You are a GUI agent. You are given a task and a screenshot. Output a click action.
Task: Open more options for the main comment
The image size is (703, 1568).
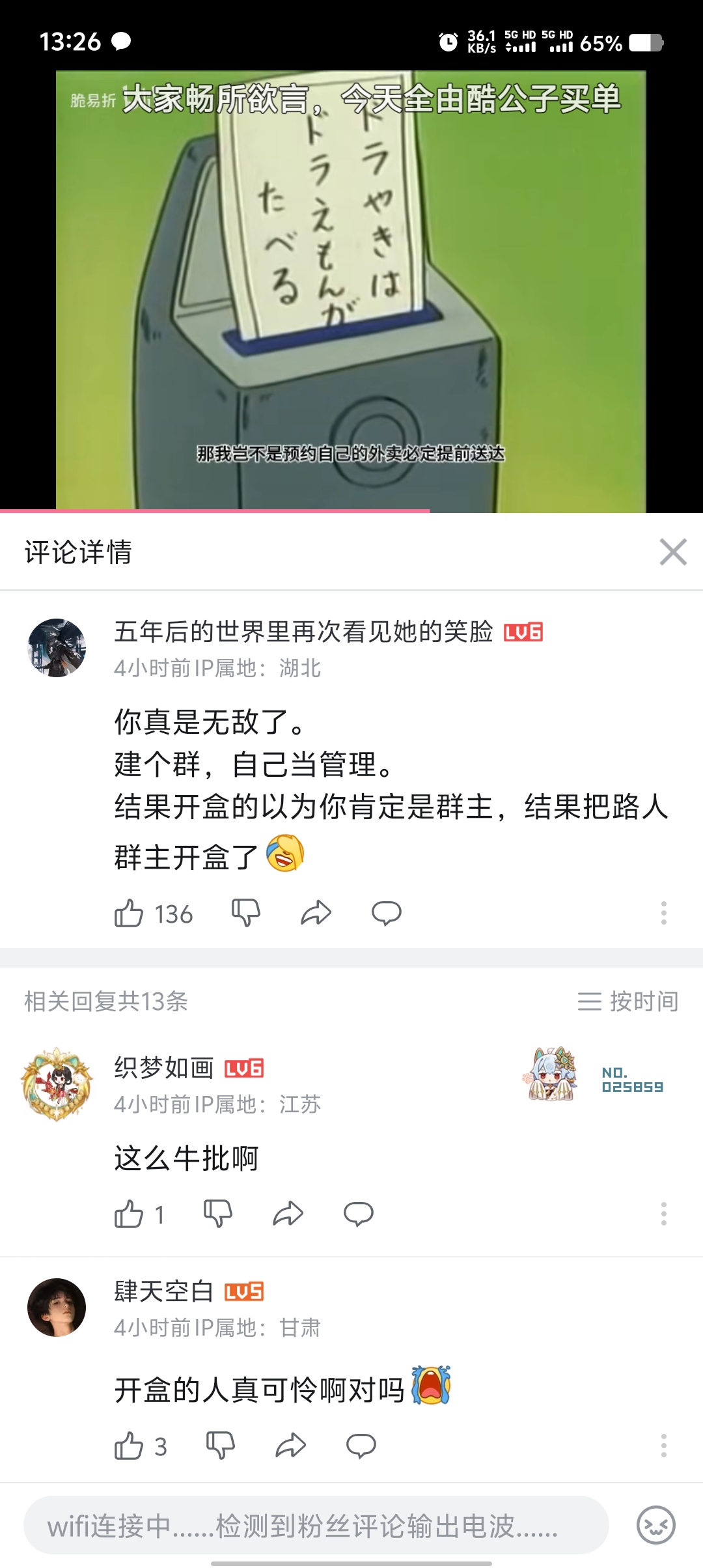tap(664, 913)
